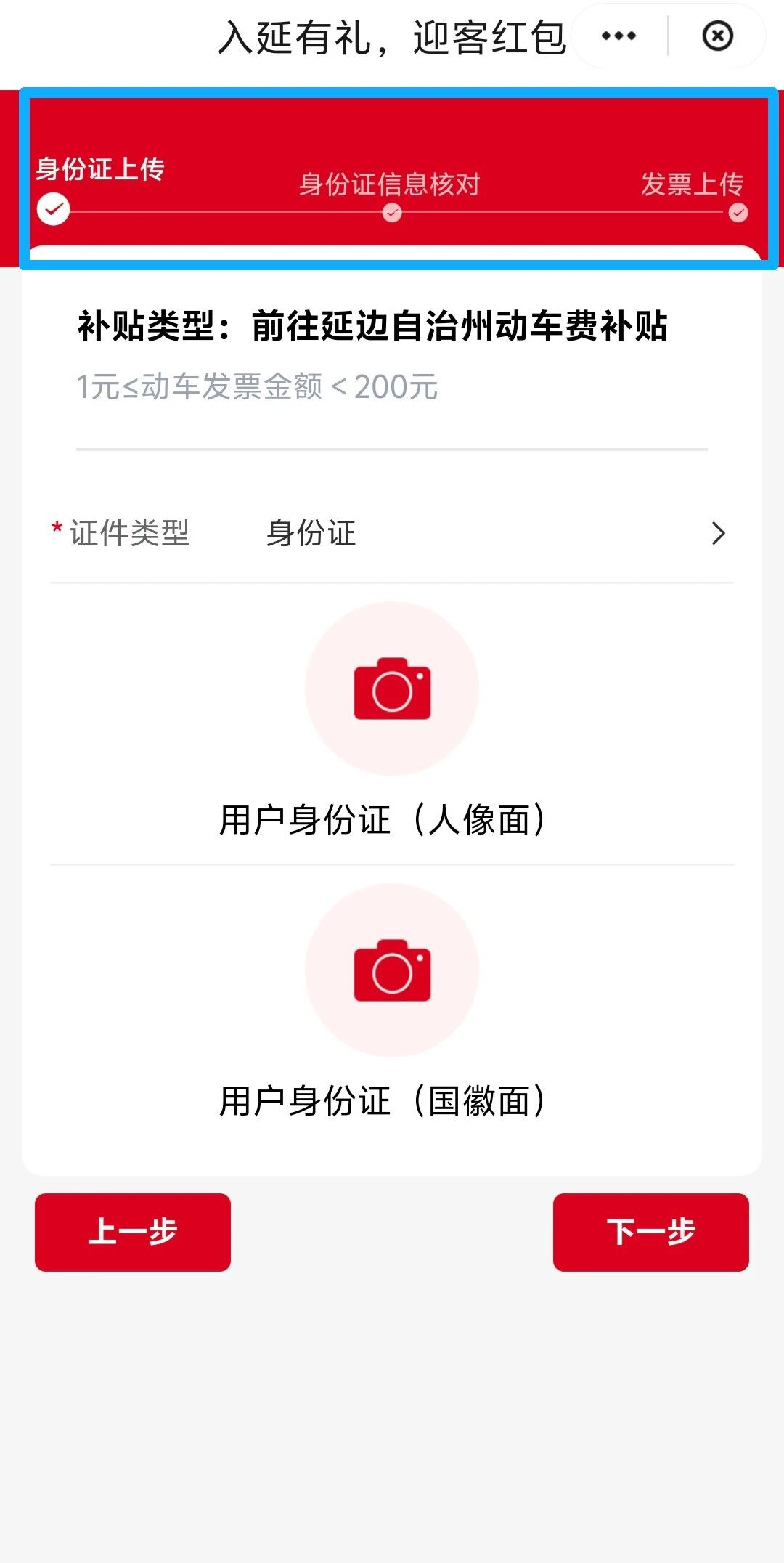Continue with 下一步
784x1563 pixels.
point(650,1232)
